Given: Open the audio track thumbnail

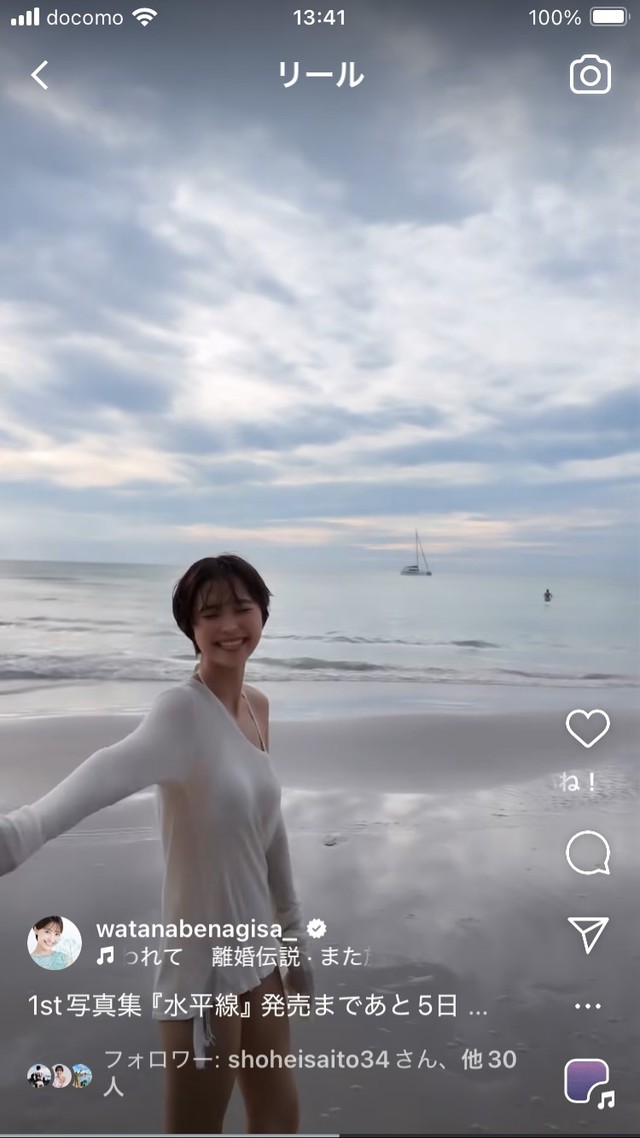Looking at the screenshot, I should [x=588, y=1082].
